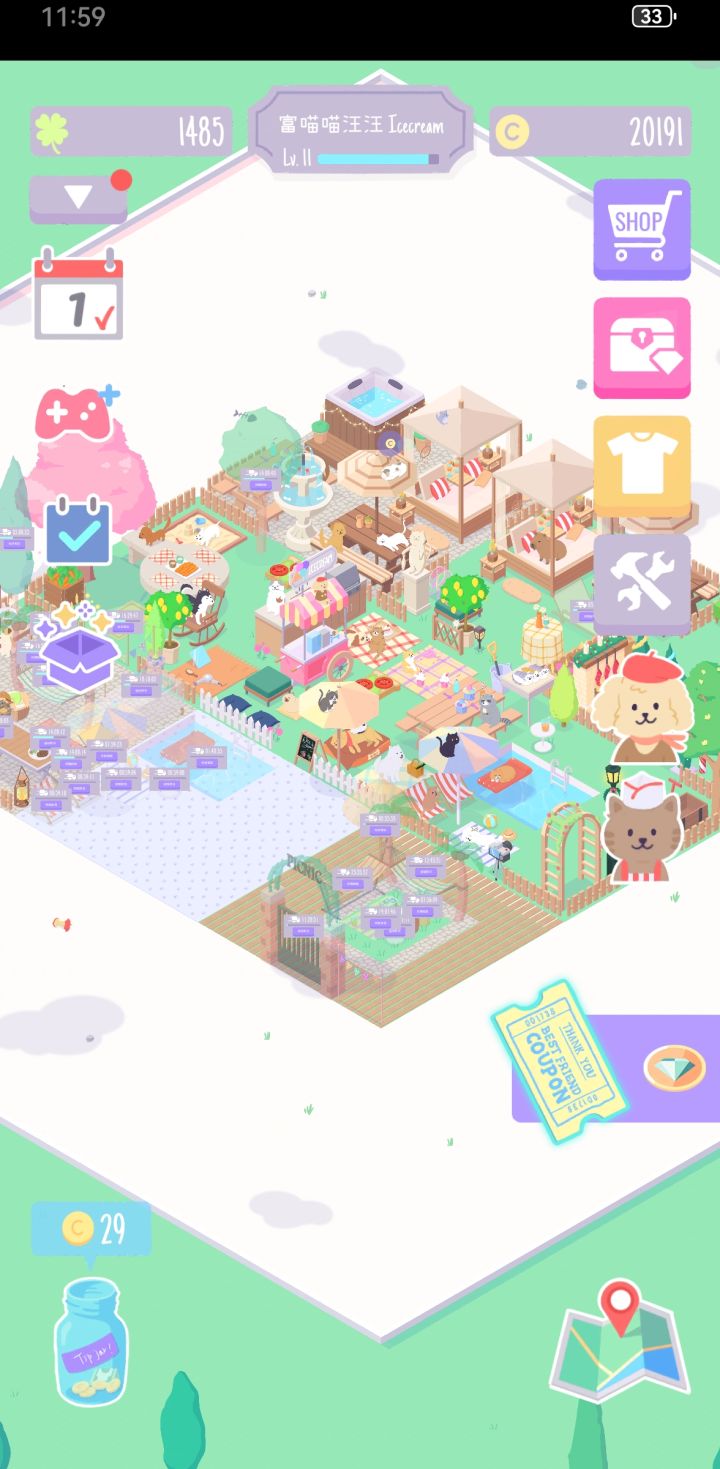The width and height of the screenshot is (720, 1469).
Task: Open the SHOP
Action: pos(643,228)
